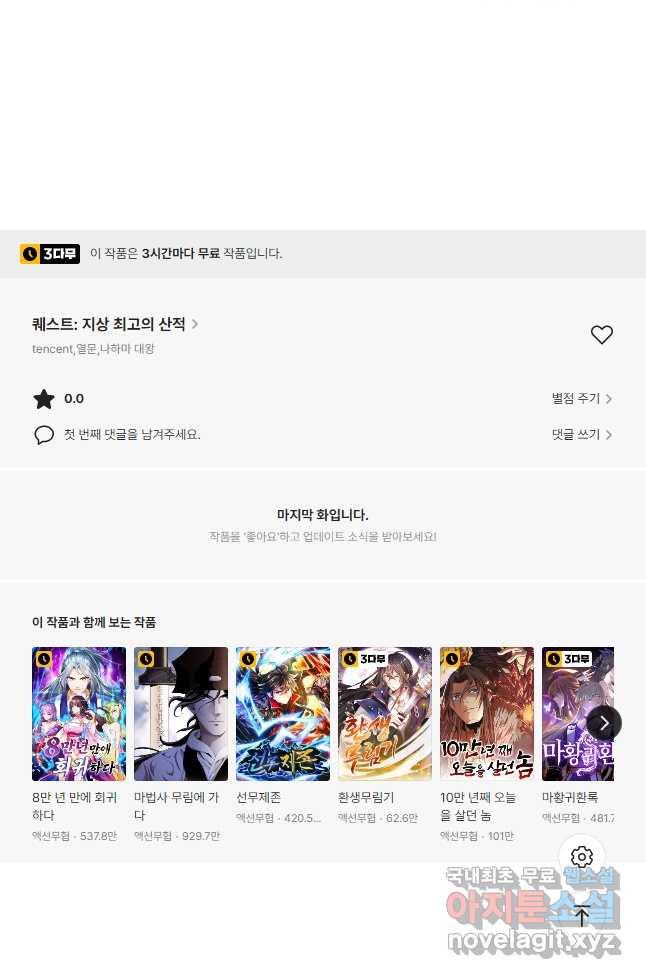
Task: Open the 환생무림기 recommendation
Action: tap(385, 714)
